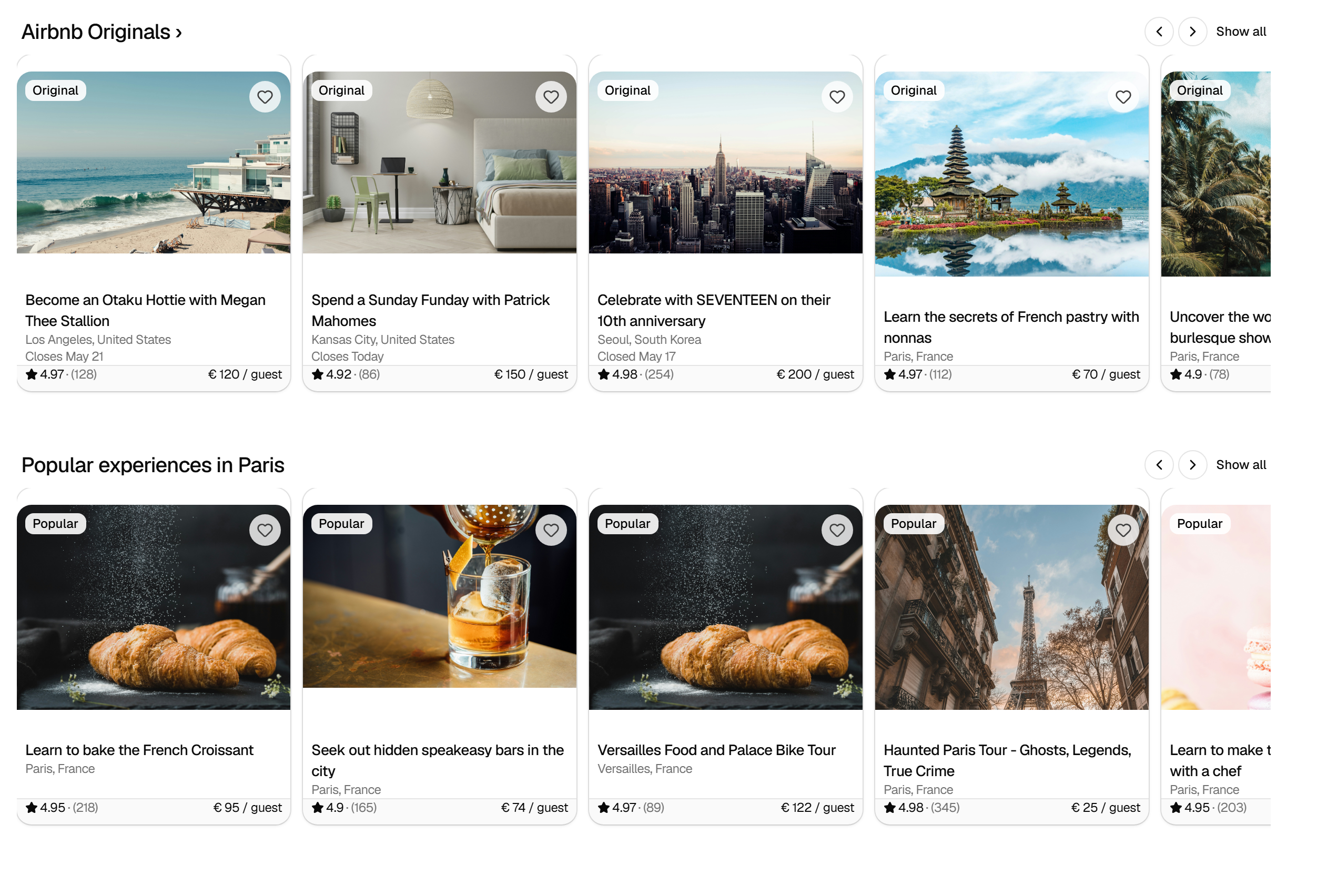Open the SEVENTEEN 10th anniversary experience
Viewport: 1317px width, 896px height.
[725, 223]
